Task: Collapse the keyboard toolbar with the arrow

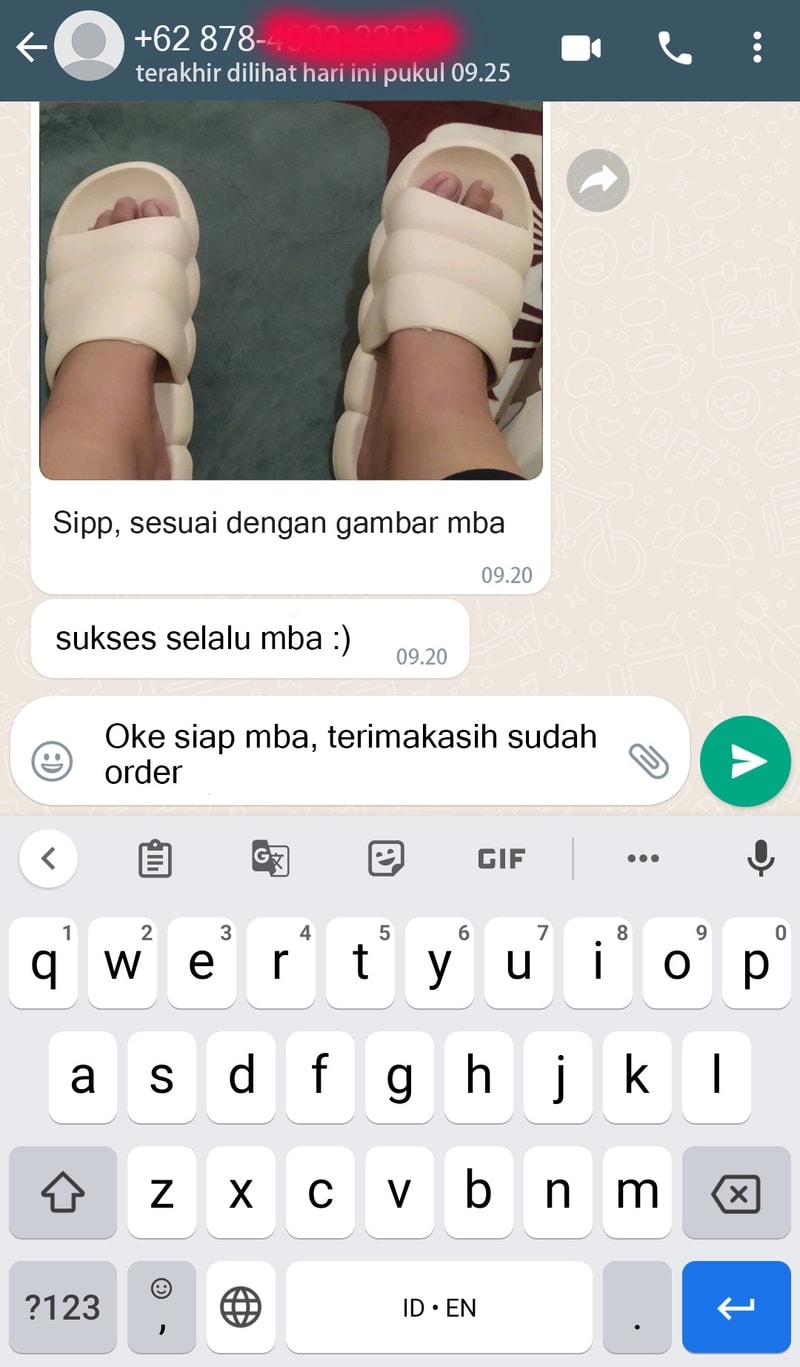Action: coord(48,858)
